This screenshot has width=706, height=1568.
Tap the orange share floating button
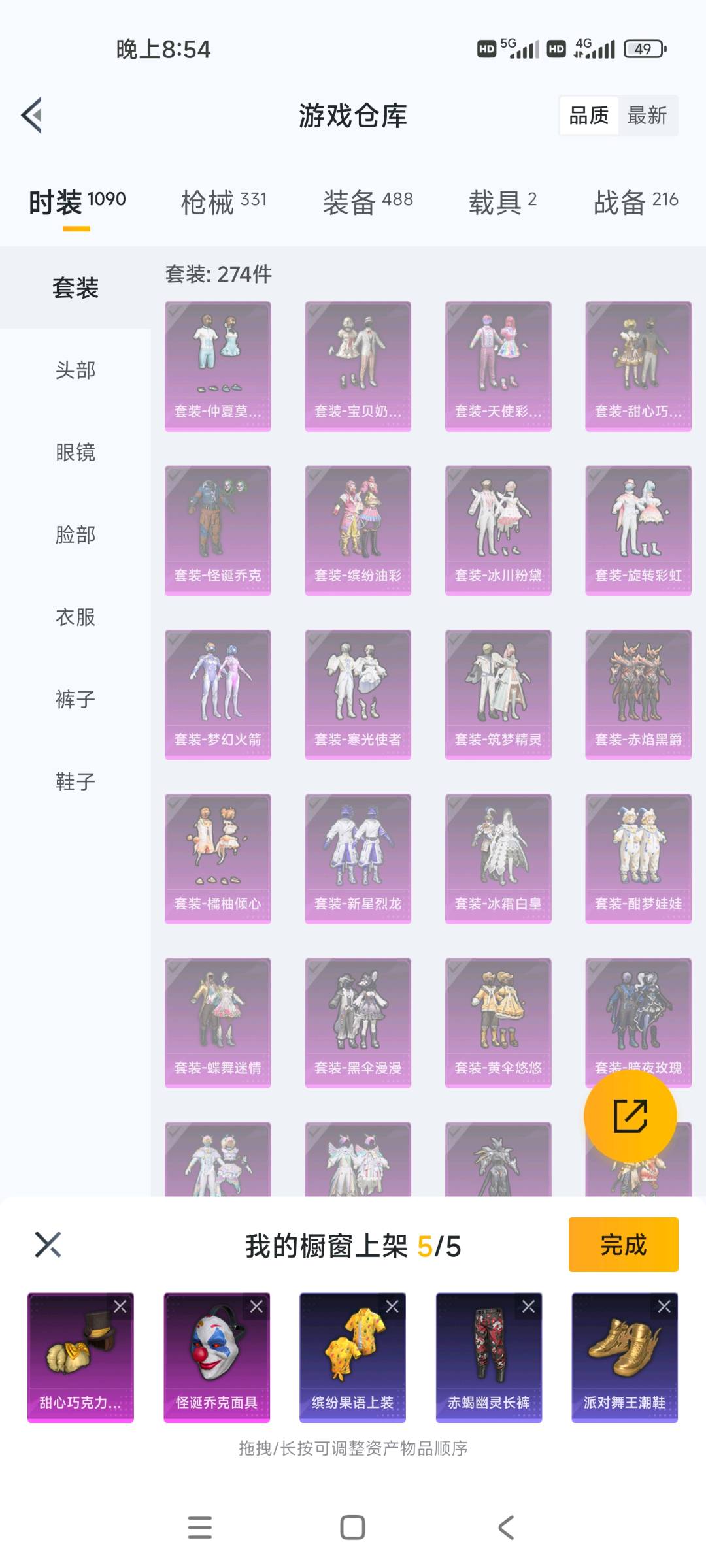630,1115
